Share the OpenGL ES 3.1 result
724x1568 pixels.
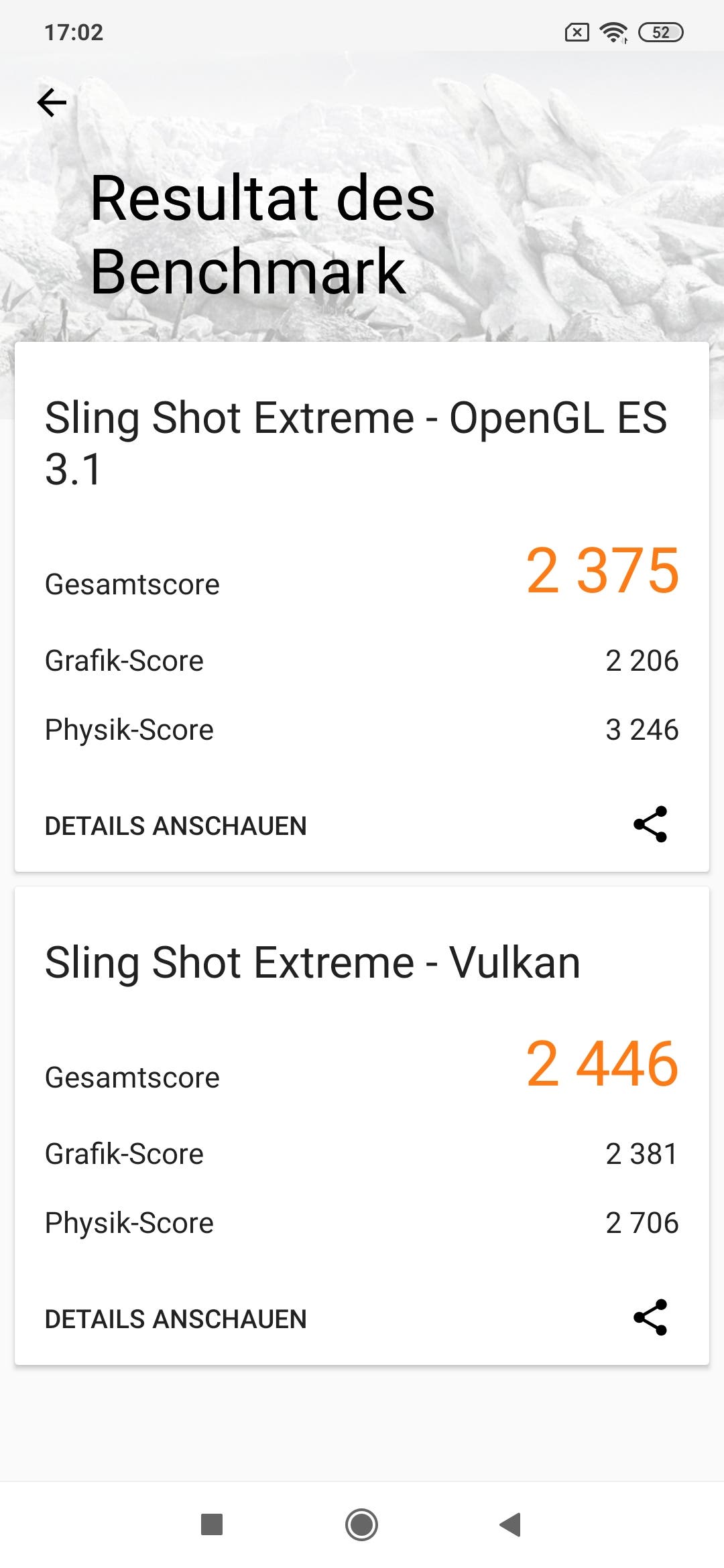pos(650,824)
